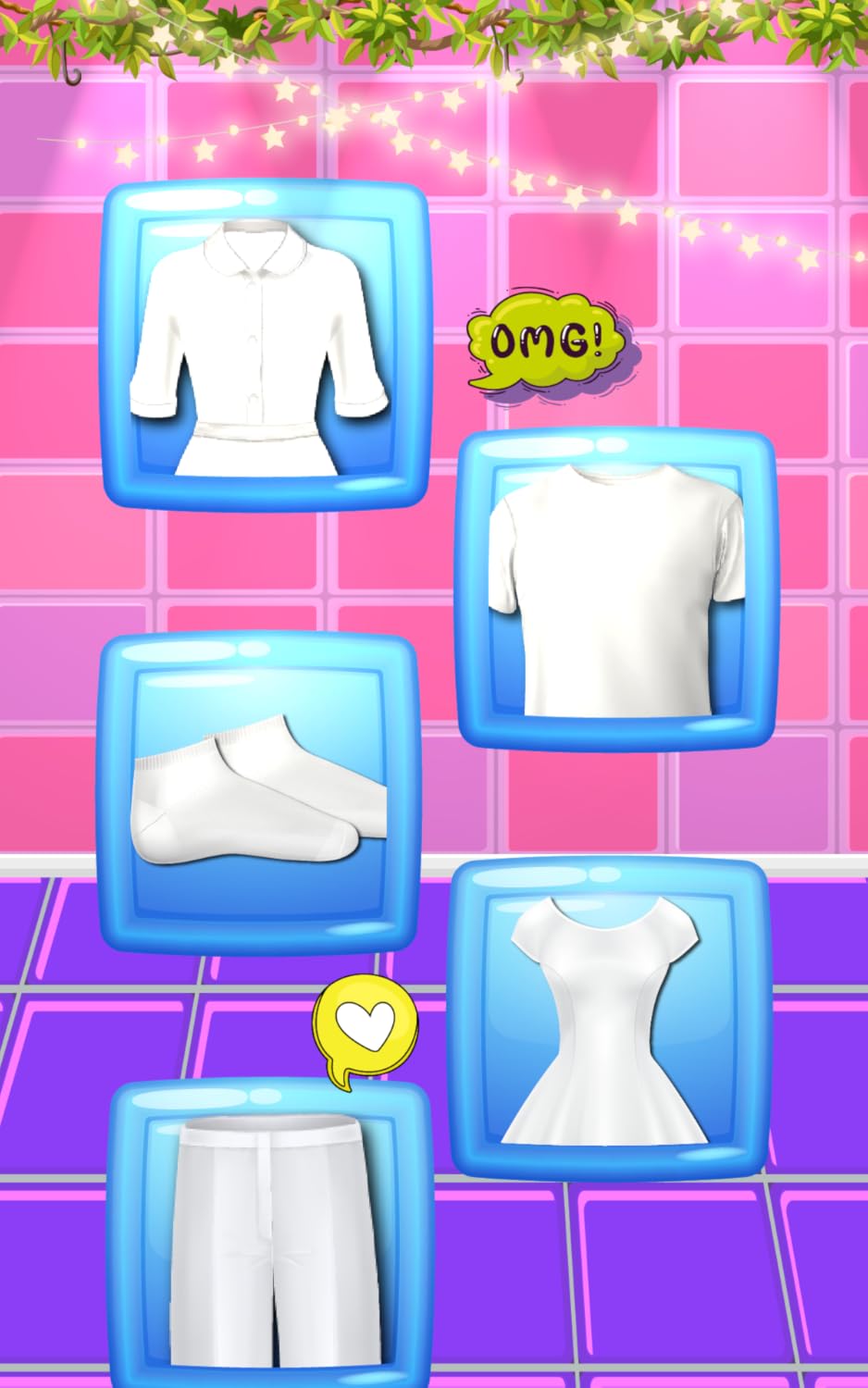The image size is (868, 1388).
Task: Choose the plain white t-shirt tile
Action: point(616,590)
